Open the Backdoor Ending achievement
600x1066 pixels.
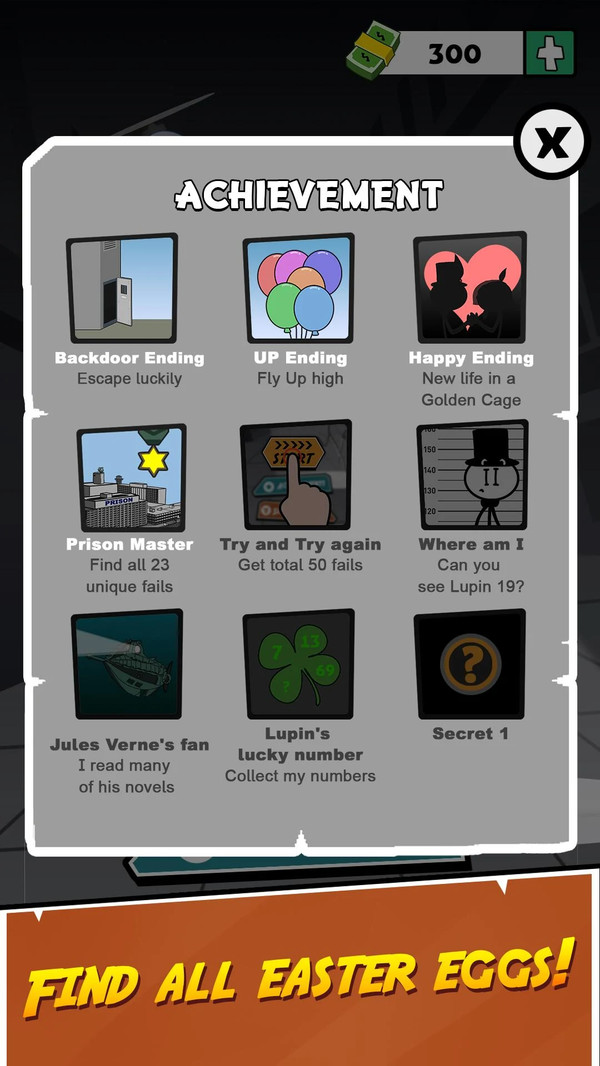click(x=122, y=290)
